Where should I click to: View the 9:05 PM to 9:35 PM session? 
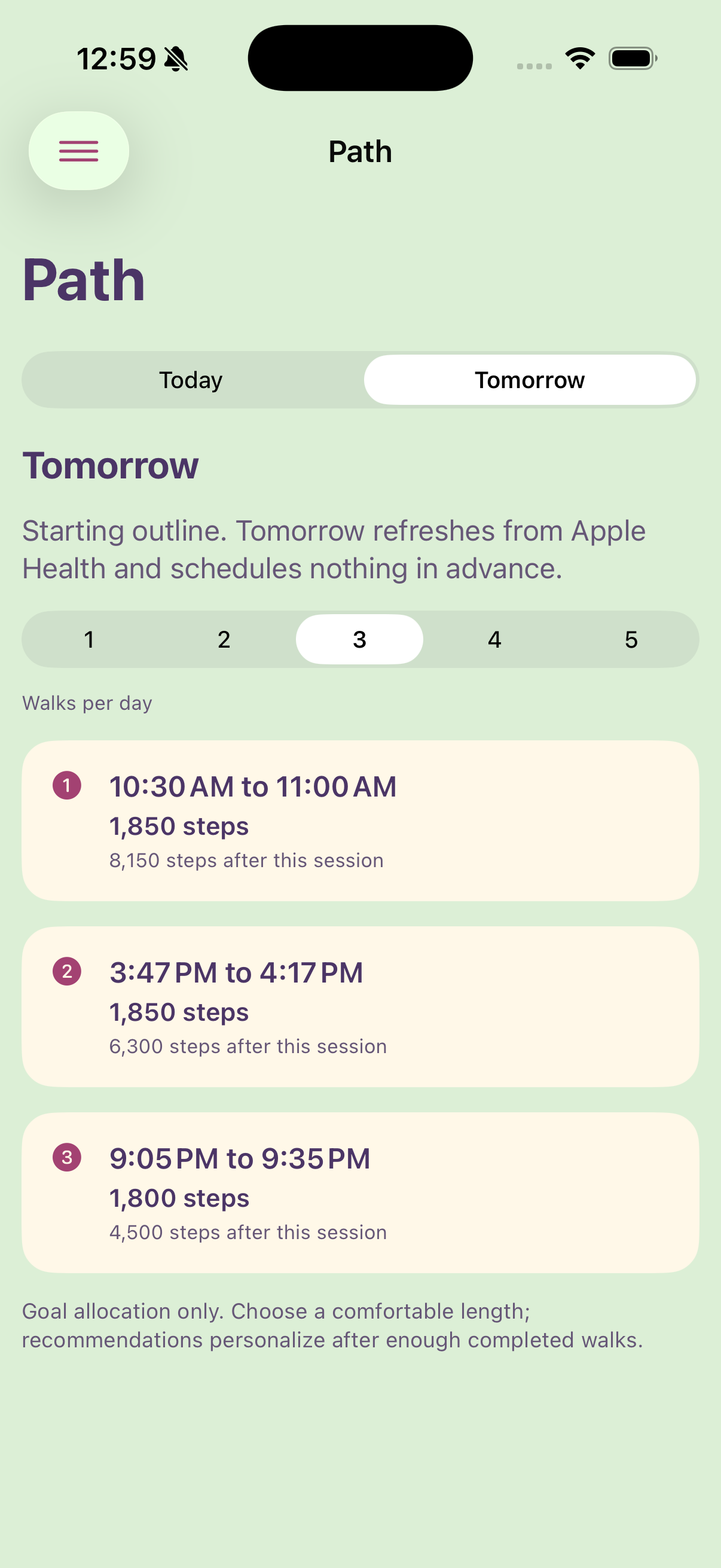(360, 1192)
